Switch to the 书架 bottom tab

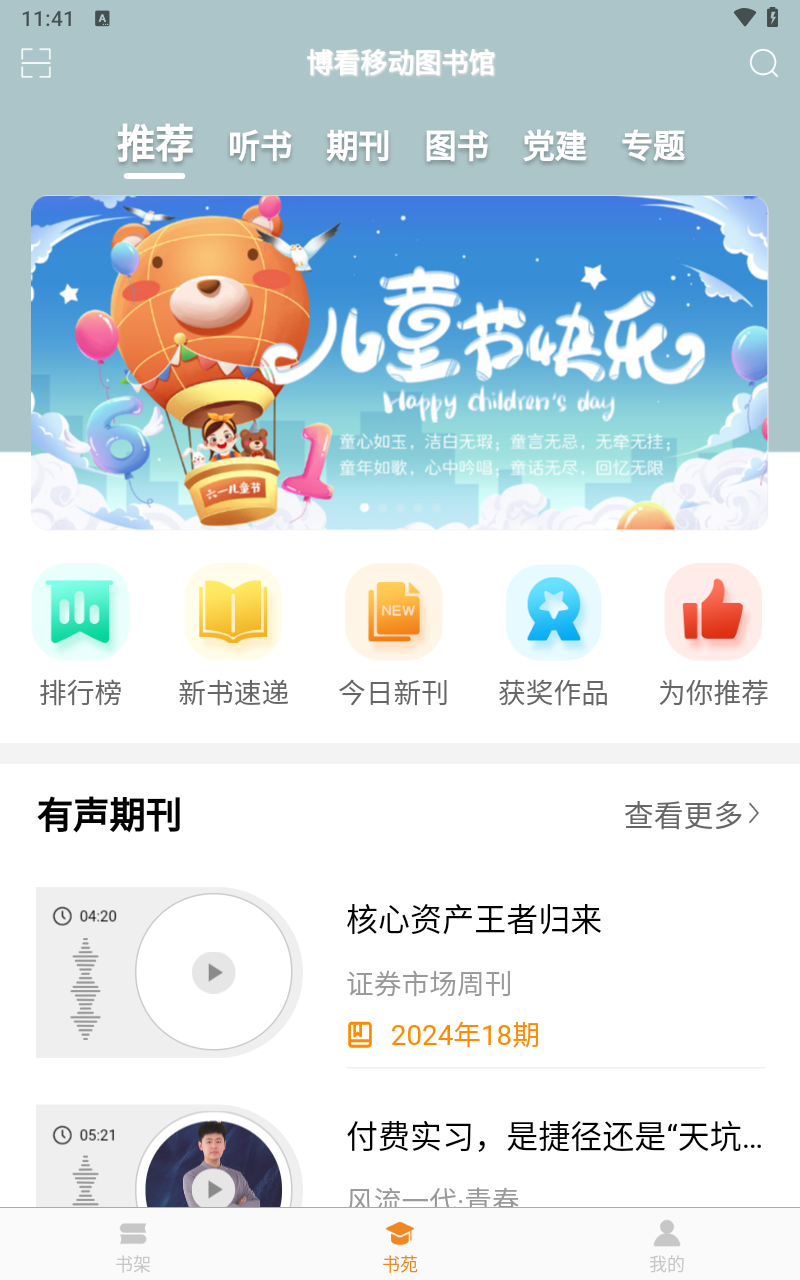pyautogui.click(x=133, y=1245)
